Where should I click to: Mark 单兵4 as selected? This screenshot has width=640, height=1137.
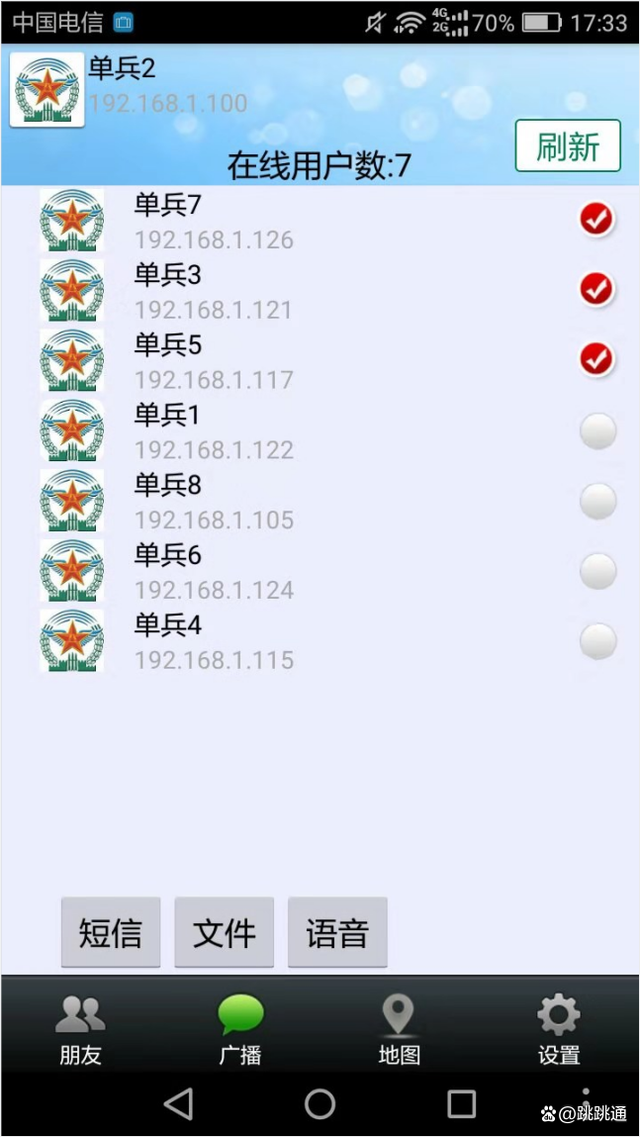pos(598,641)
